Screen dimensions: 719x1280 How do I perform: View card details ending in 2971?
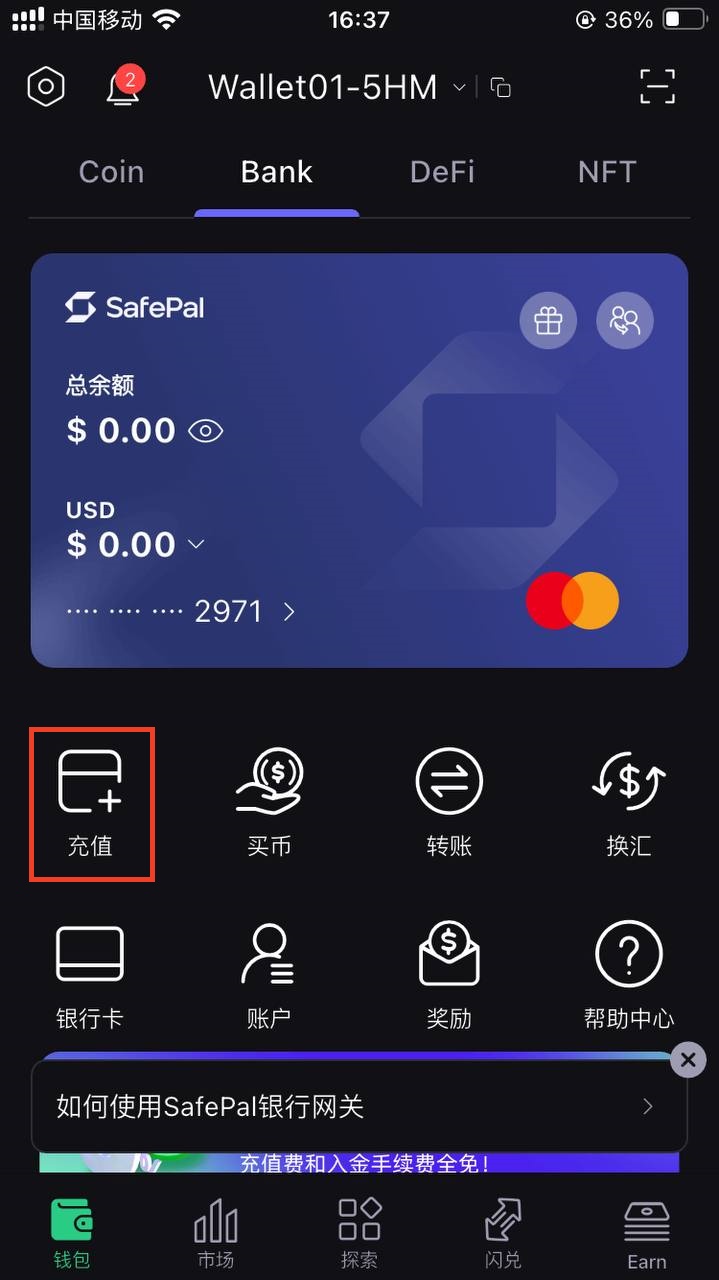[x=288, y=612]
